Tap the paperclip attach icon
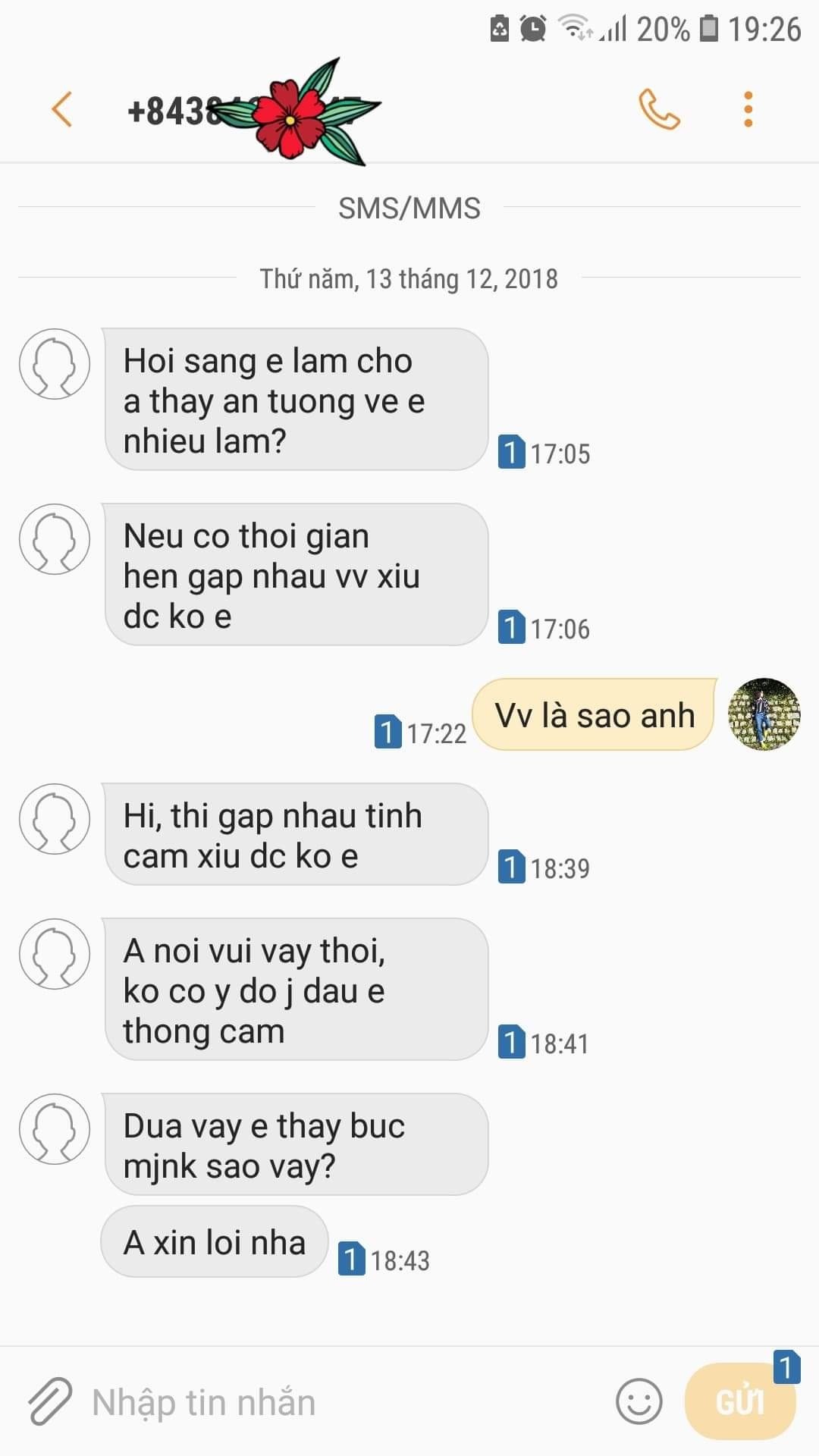 click(x=50, y=1401)
